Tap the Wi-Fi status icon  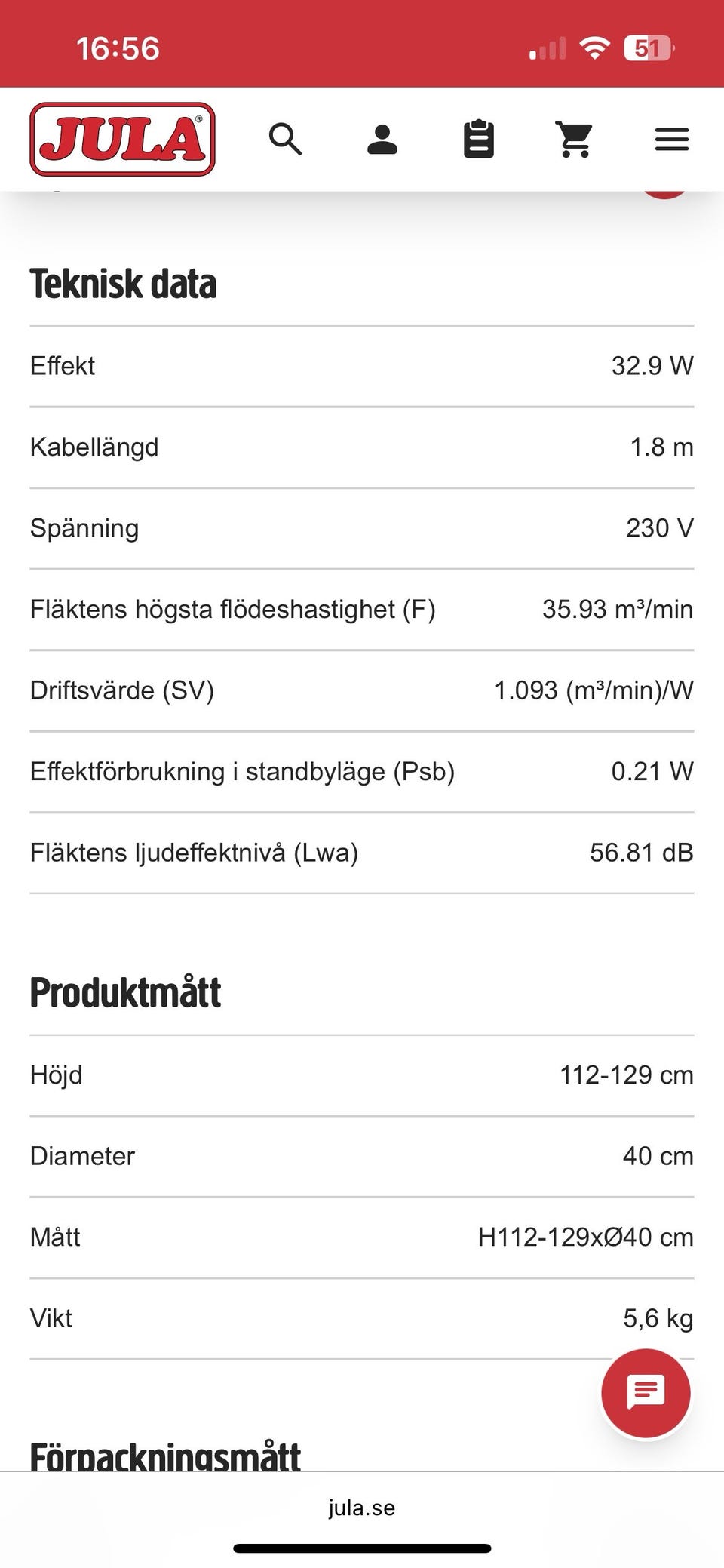(594, 48)
